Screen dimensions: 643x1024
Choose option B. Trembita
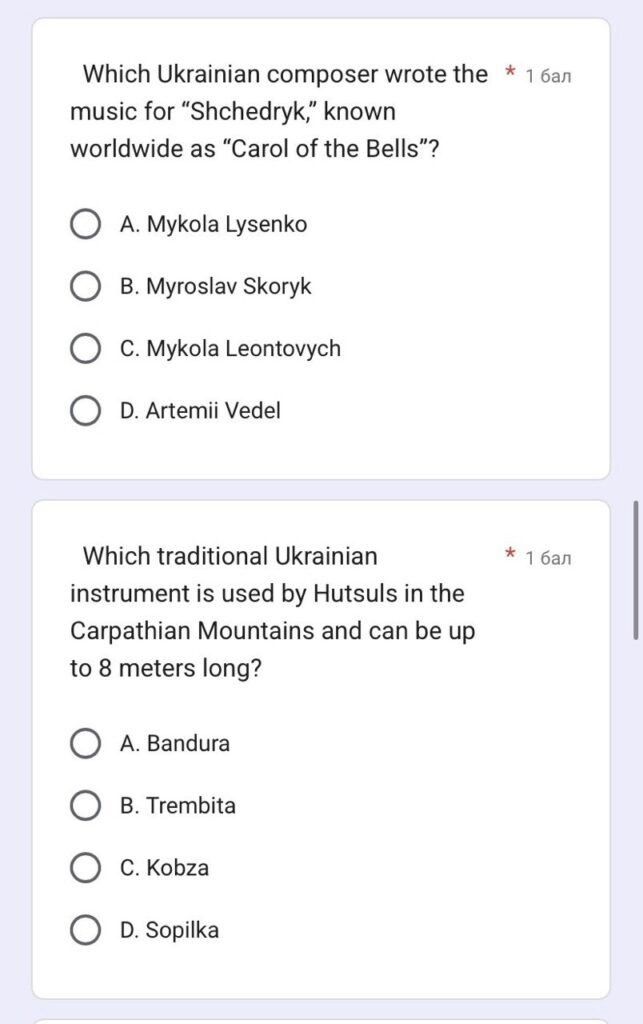point(86,806)
